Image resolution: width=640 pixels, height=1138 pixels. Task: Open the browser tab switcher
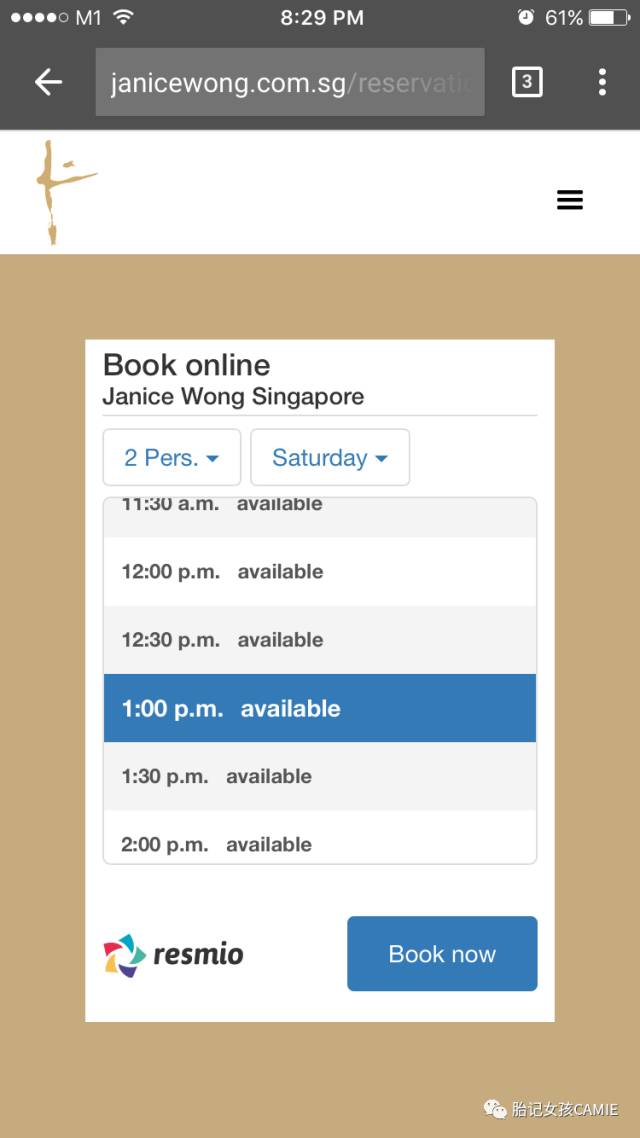click(527, 82)
